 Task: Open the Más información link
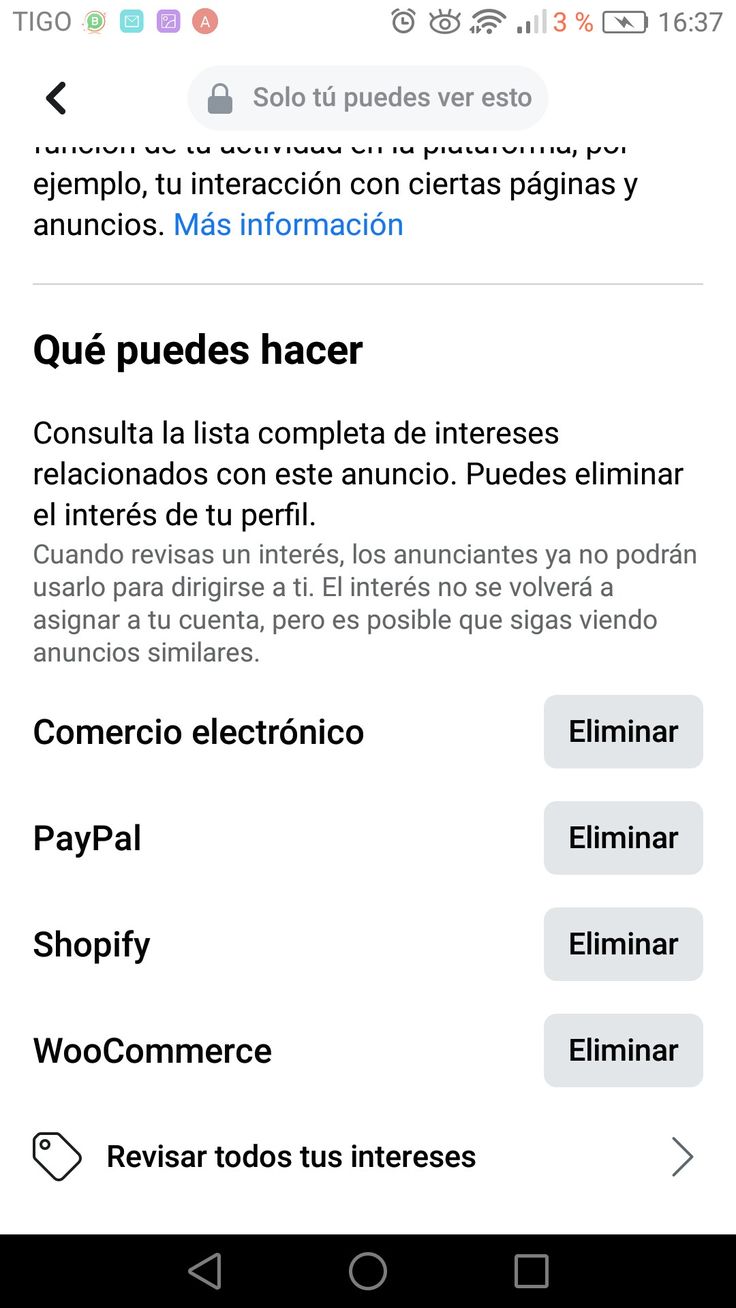pyautogui.click(x=288, y=224)
